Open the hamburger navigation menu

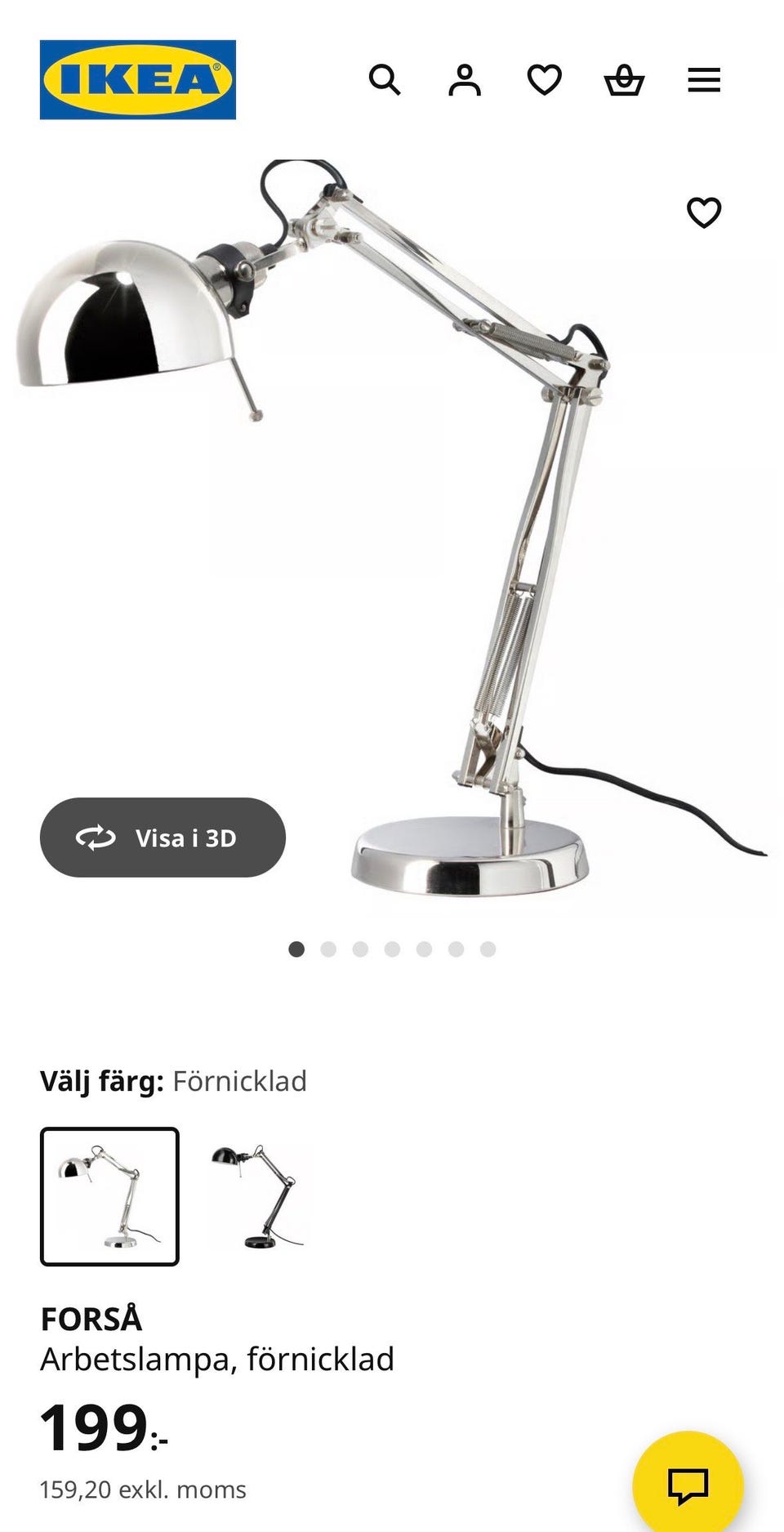point(702,79)
